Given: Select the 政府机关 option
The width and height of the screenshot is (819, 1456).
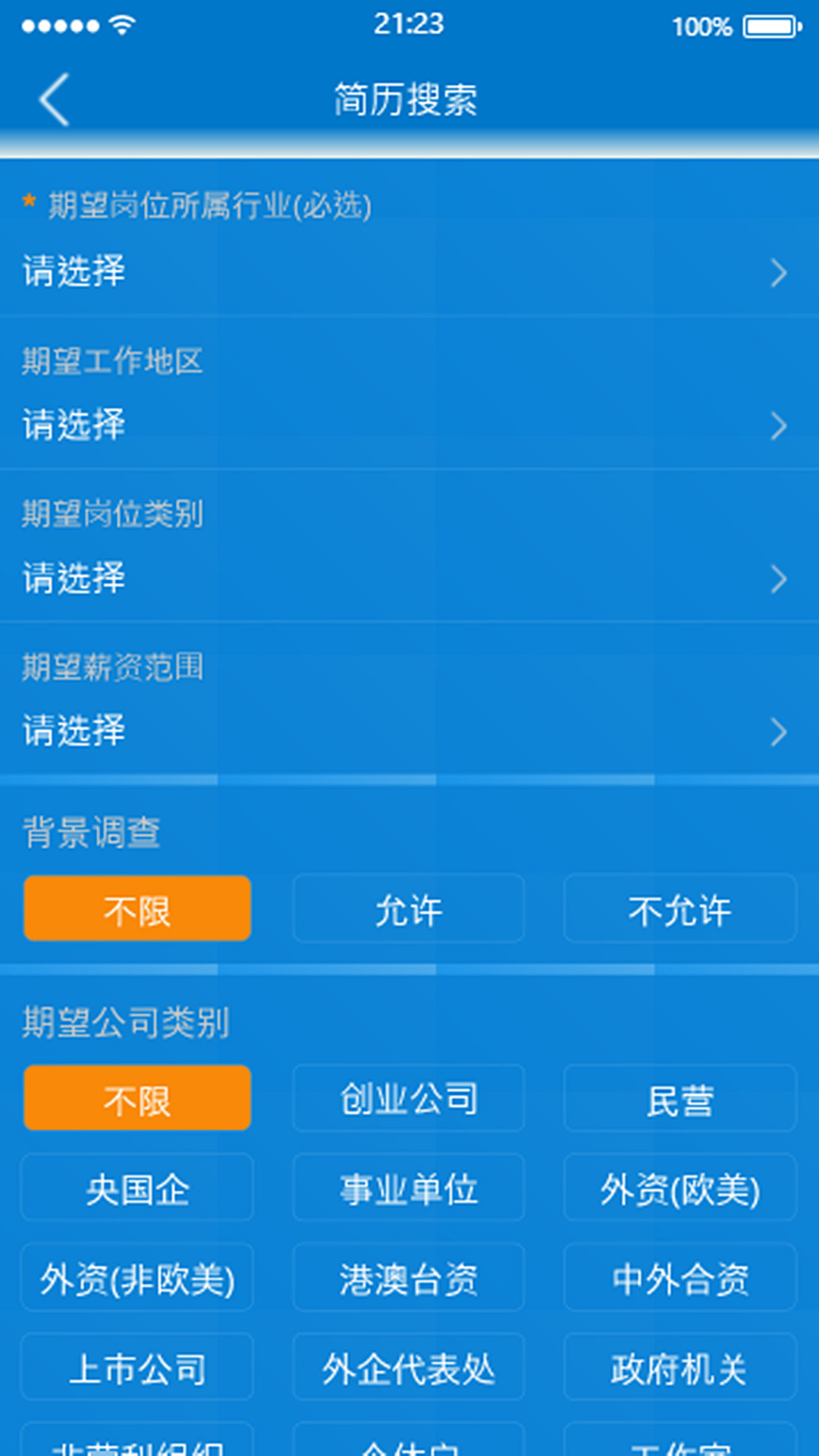Looking at the screenshot, I should pyautogui.click(x=680, y=1368).
